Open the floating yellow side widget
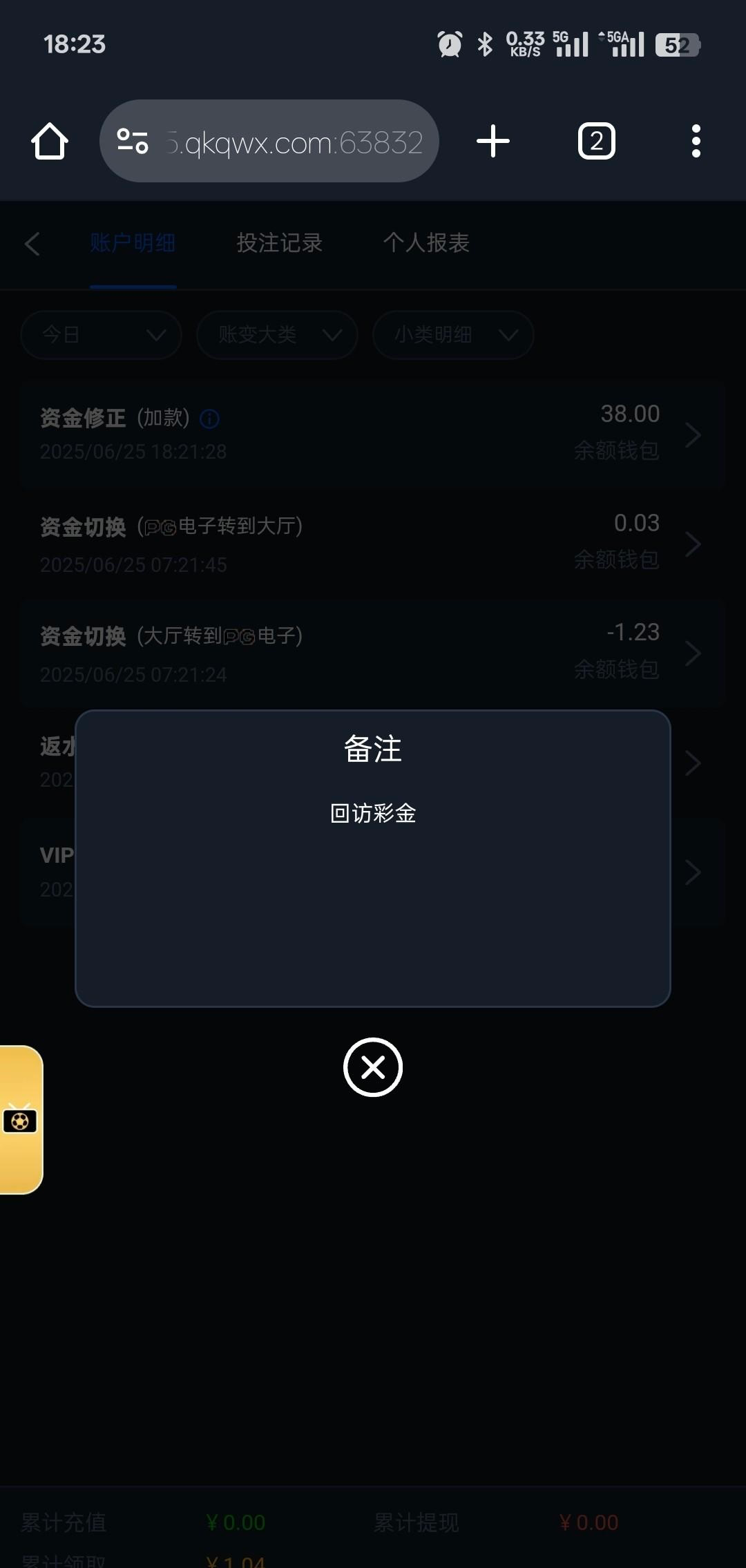746x1568 pixels. 21,1120
